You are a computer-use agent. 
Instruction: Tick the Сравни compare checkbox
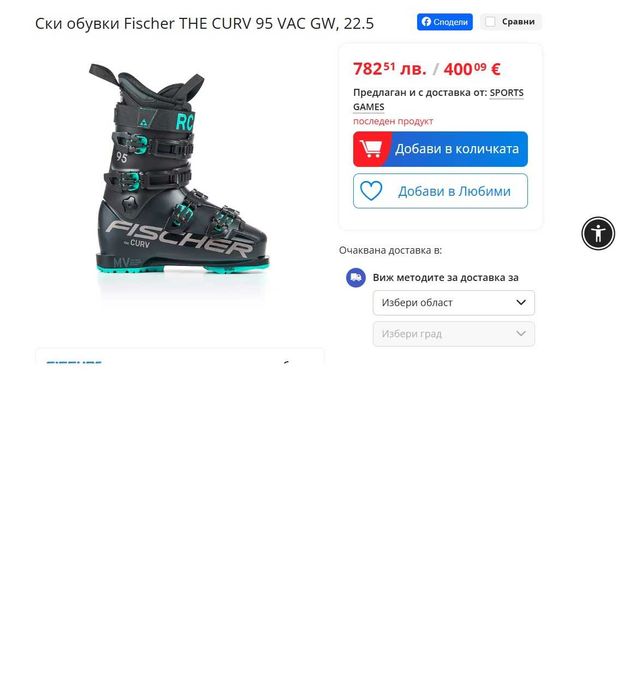tap(490, 22)
